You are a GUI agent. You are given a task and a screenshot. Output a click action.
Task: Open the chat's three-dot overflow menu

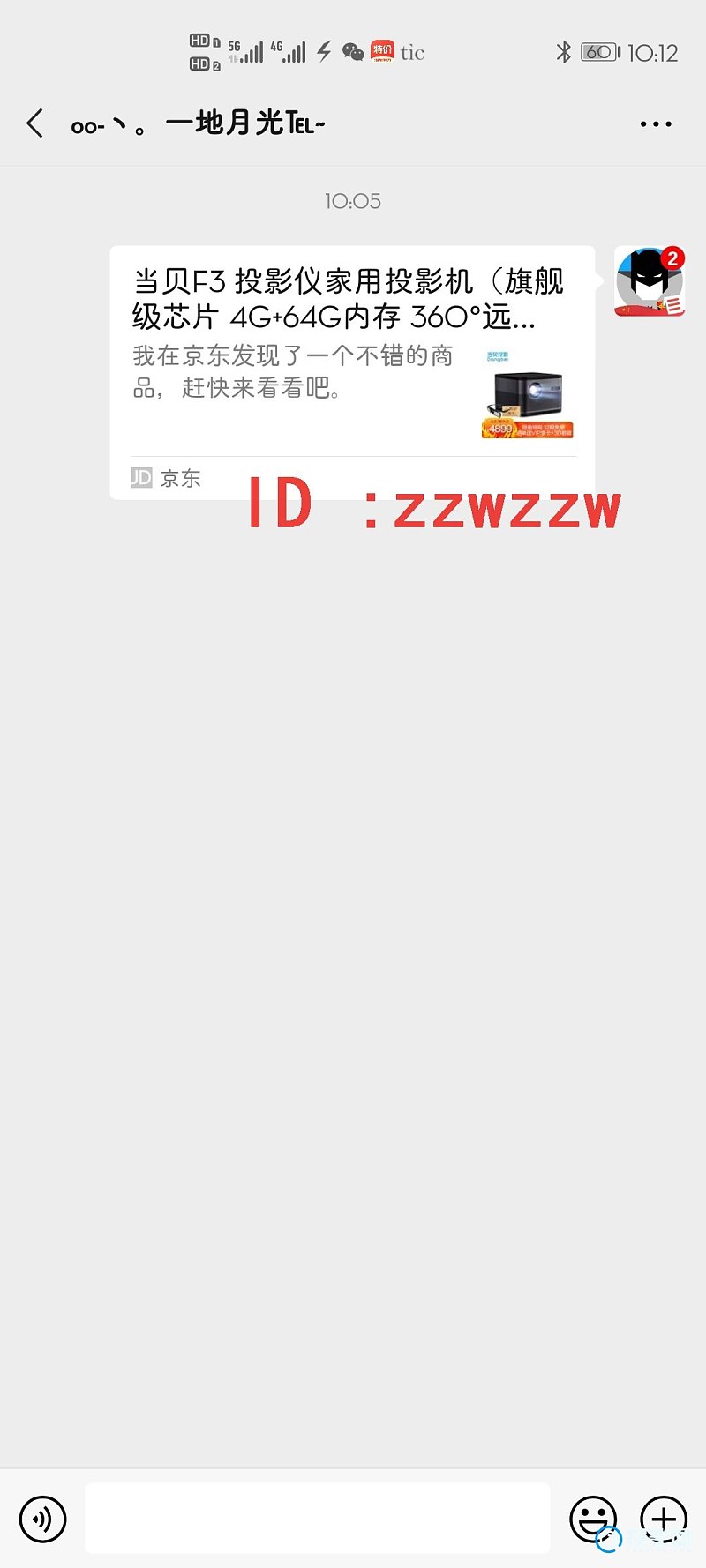click(656, 124)
